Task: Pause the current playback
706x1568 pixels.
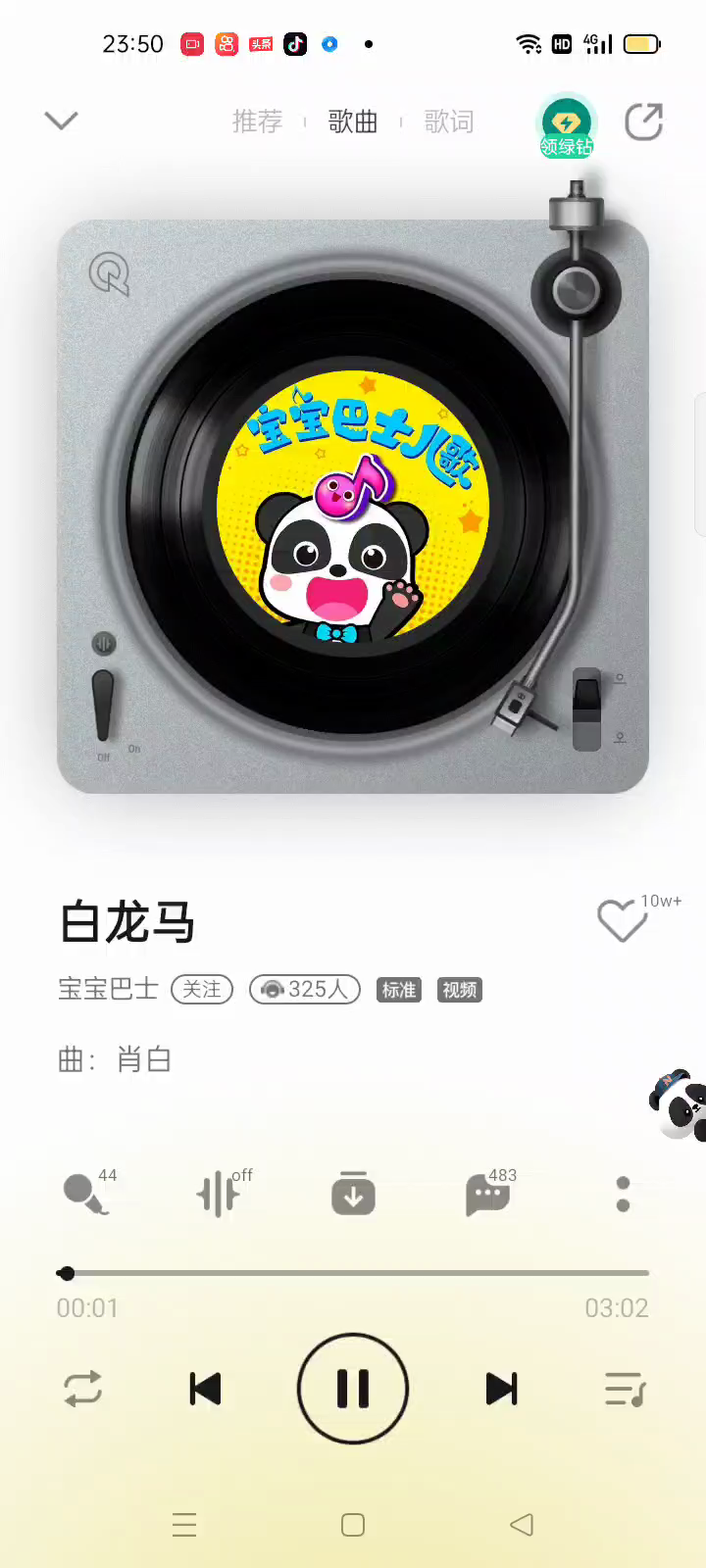Action: click(353, 1389)
